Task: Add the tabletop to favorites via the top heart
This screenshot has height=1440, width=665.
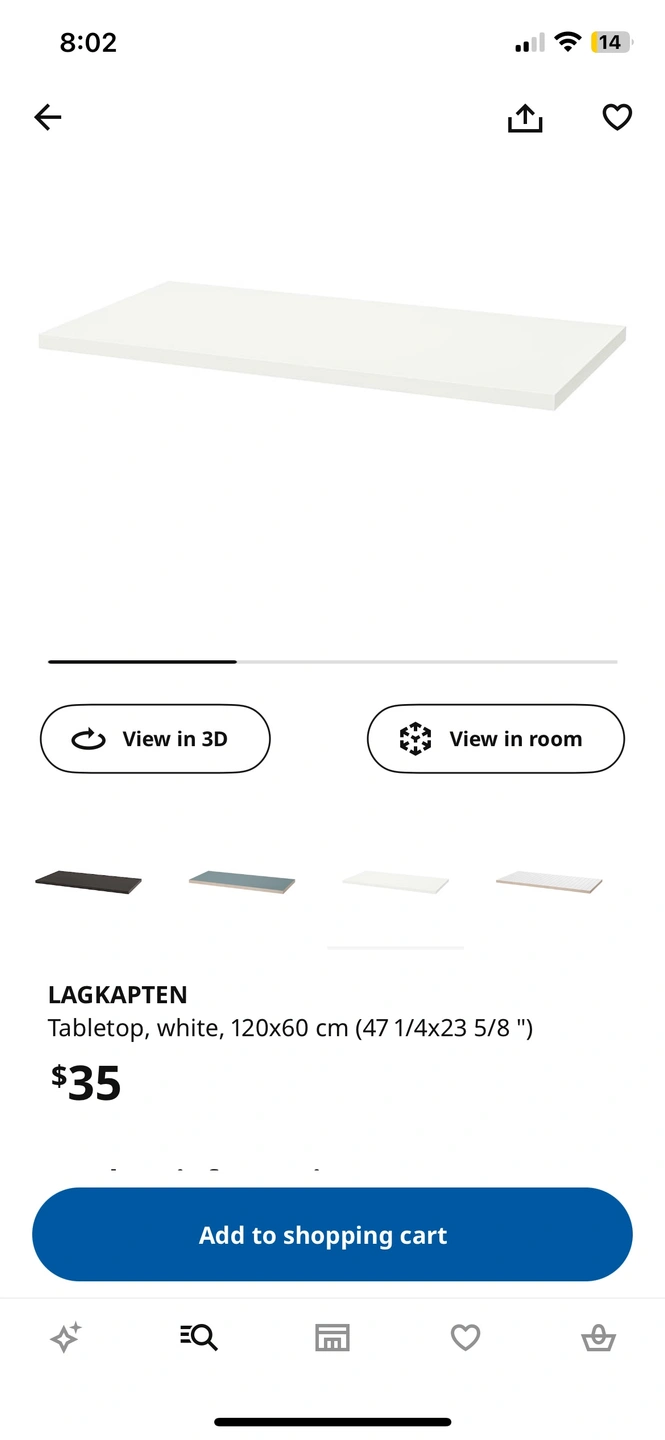Action: point(617,118)
